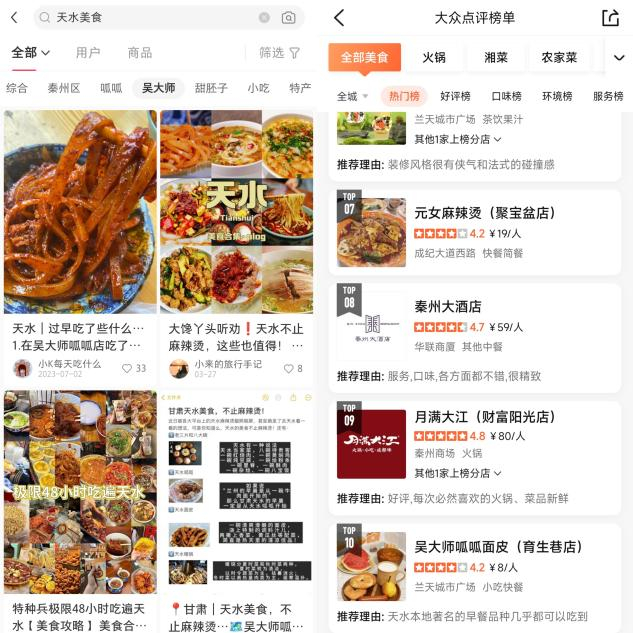
Task: Open the 全城 area dropdown
Action: (352, 96)
